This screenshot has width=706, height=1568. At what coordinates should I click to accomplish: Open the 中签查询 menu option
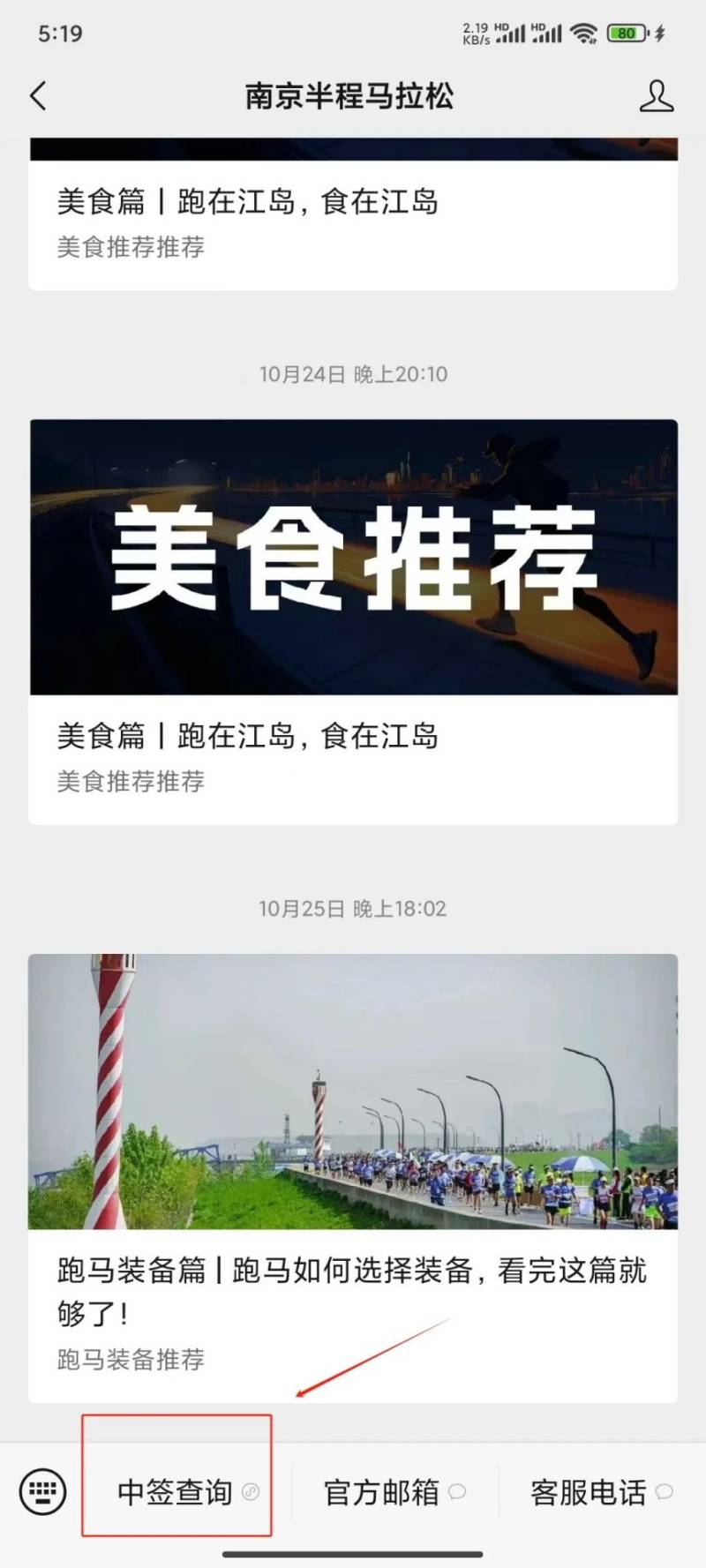tap(173, 1494)
